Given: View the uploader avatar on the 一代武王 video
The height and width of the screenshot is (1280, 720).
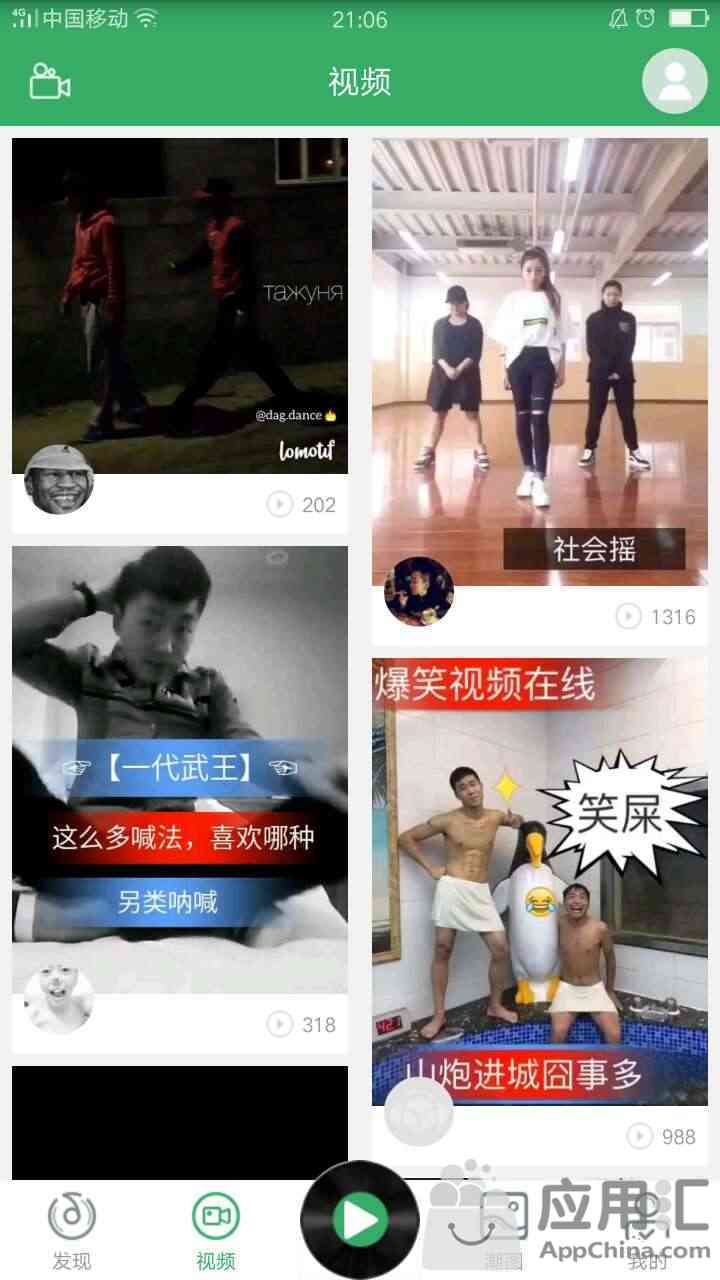Looking at the screenshot, I should click(x=59, y=999).
